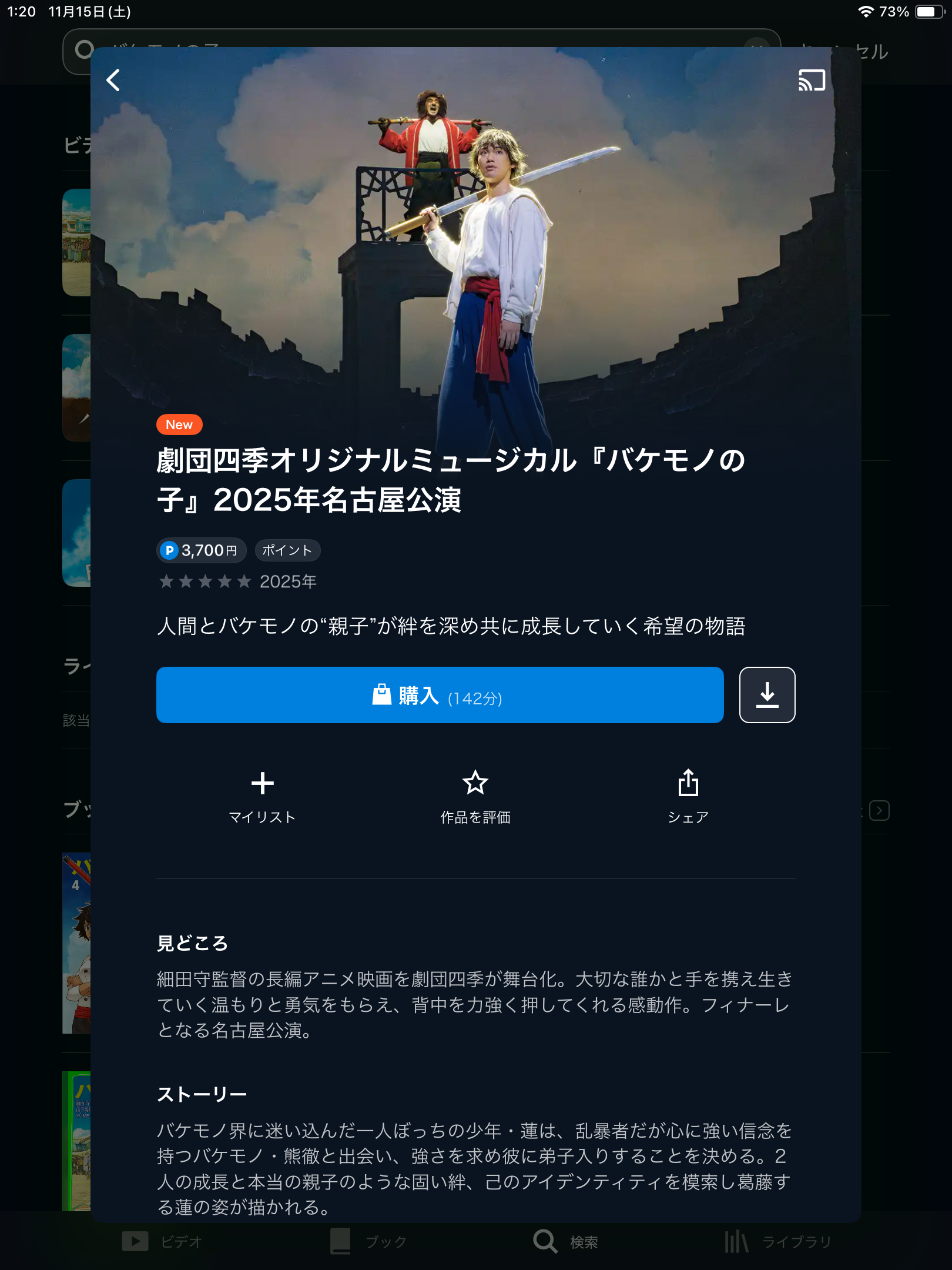Download this title for offline viewing
Screen dimensions: 952x1270
click(767, 695)
